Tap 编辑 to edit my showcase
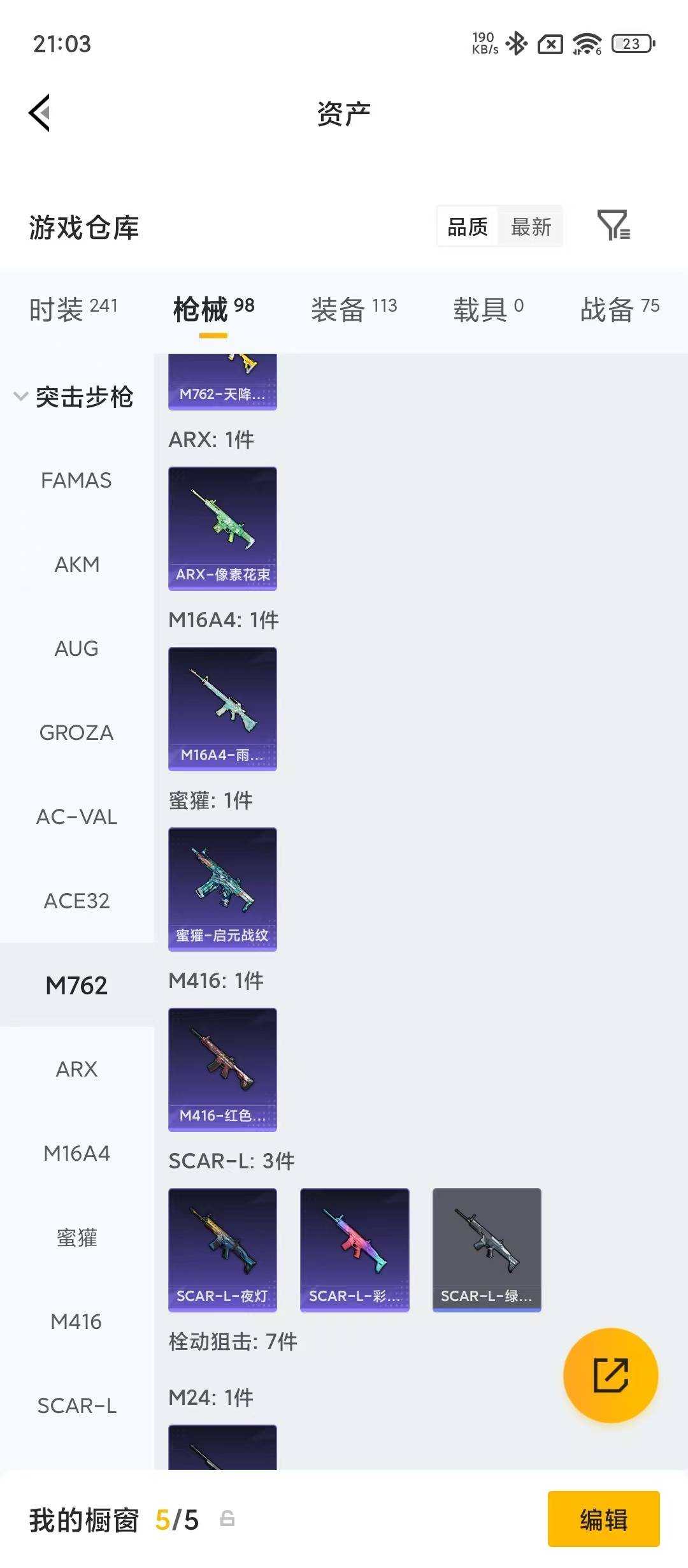 click(x=603, y=1520)
